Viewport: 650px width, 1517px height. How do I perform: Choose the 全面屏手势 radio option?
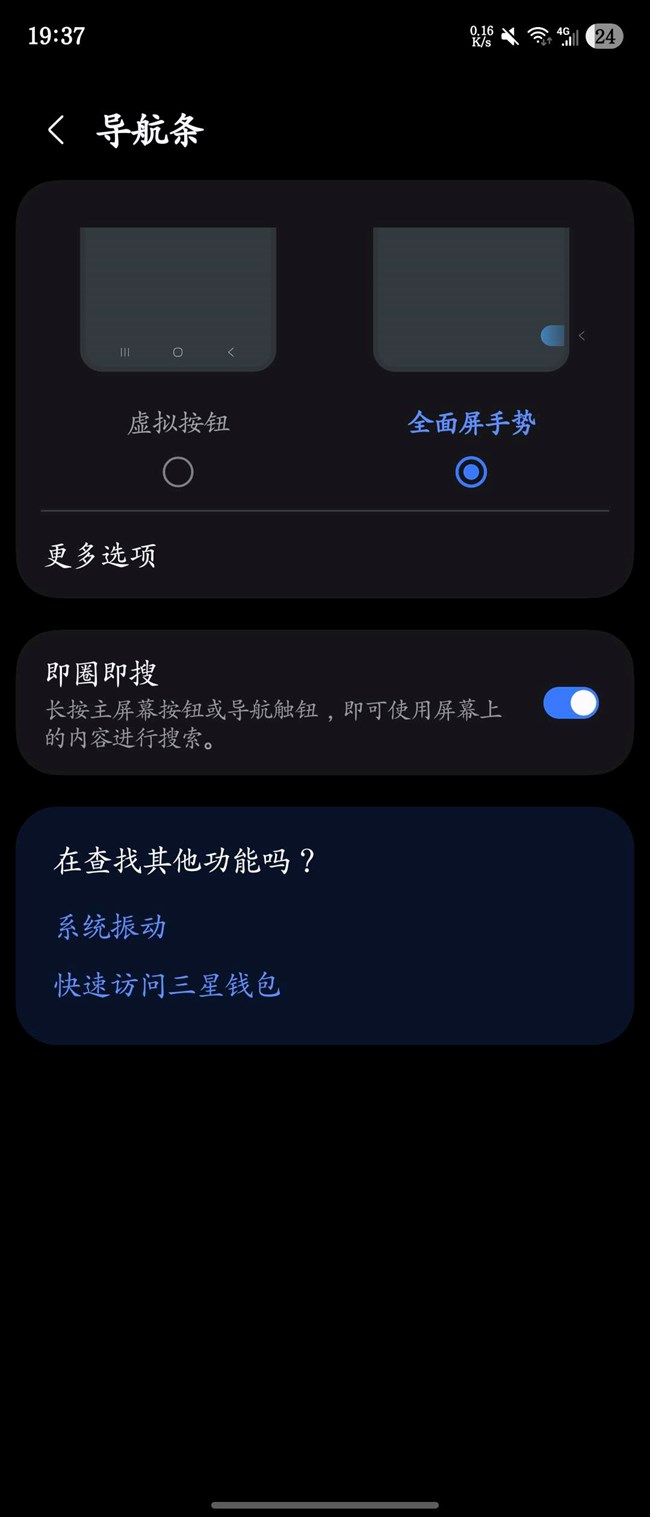tap(470, 472)
